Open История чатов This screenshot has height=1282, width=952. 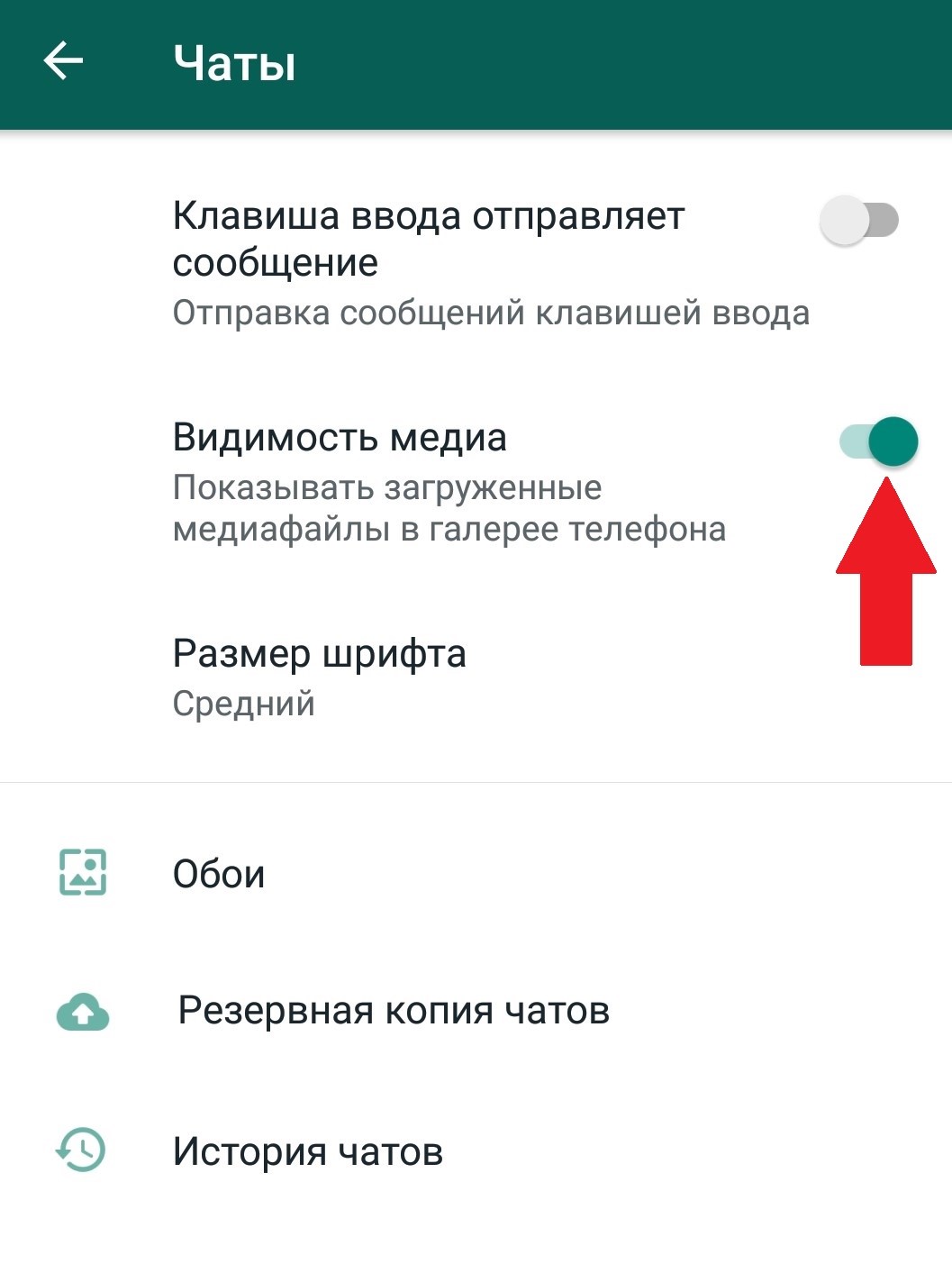point(307,1150)
